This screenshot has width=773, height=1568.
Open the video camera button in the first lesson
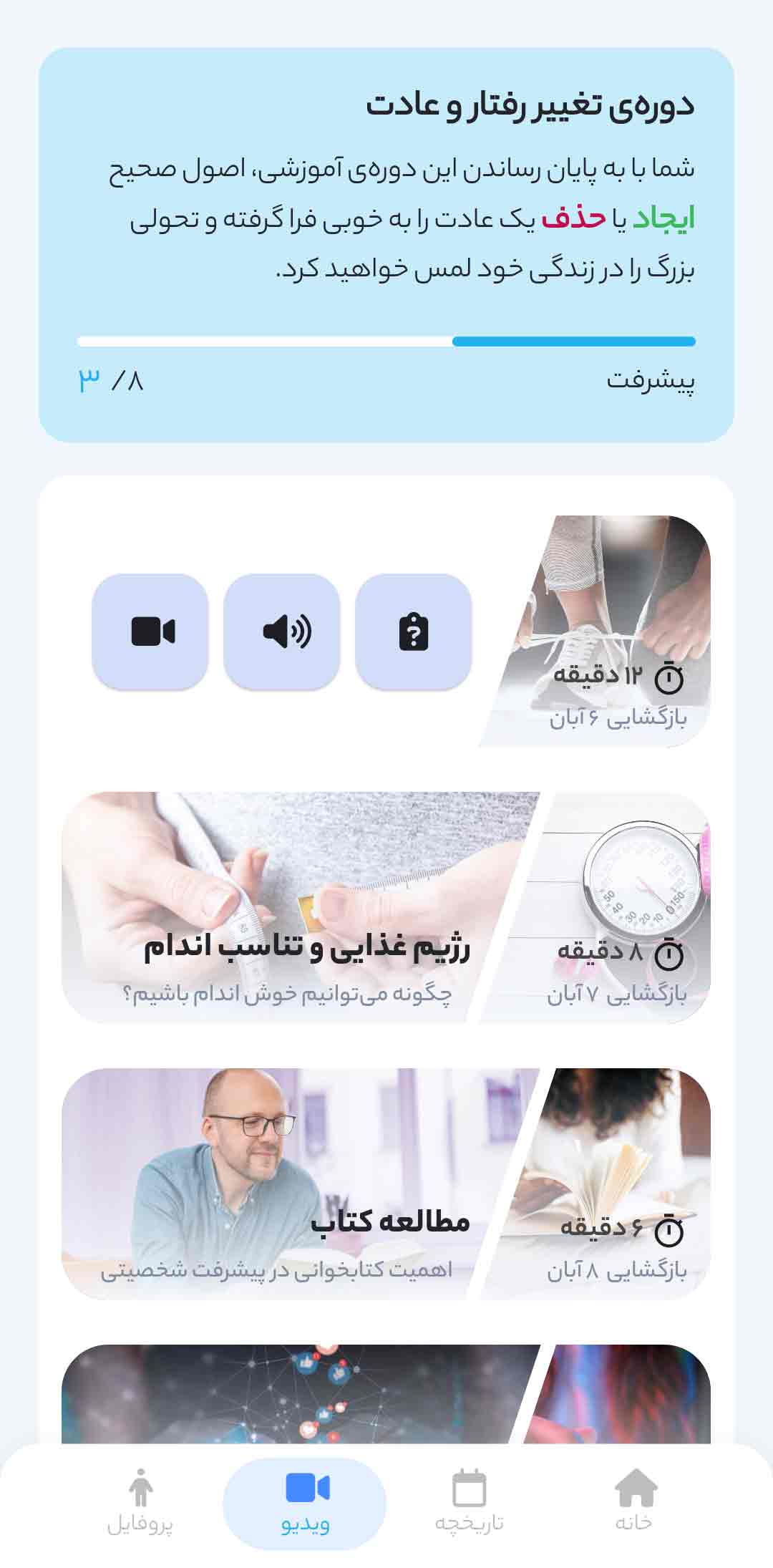tap(150, 631)
